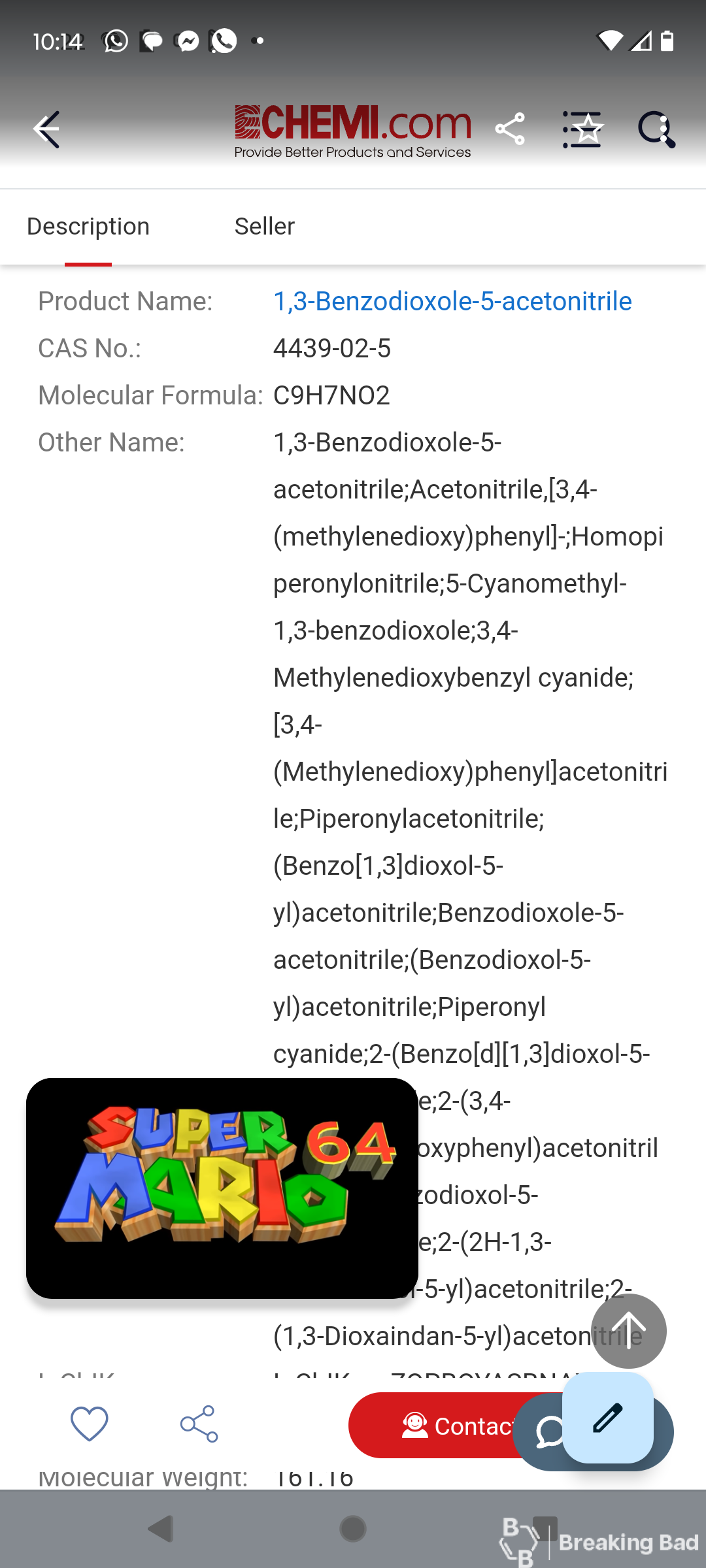Jump back to top with the up arrow
The image size is (706, 1568).
(629, 1331)
